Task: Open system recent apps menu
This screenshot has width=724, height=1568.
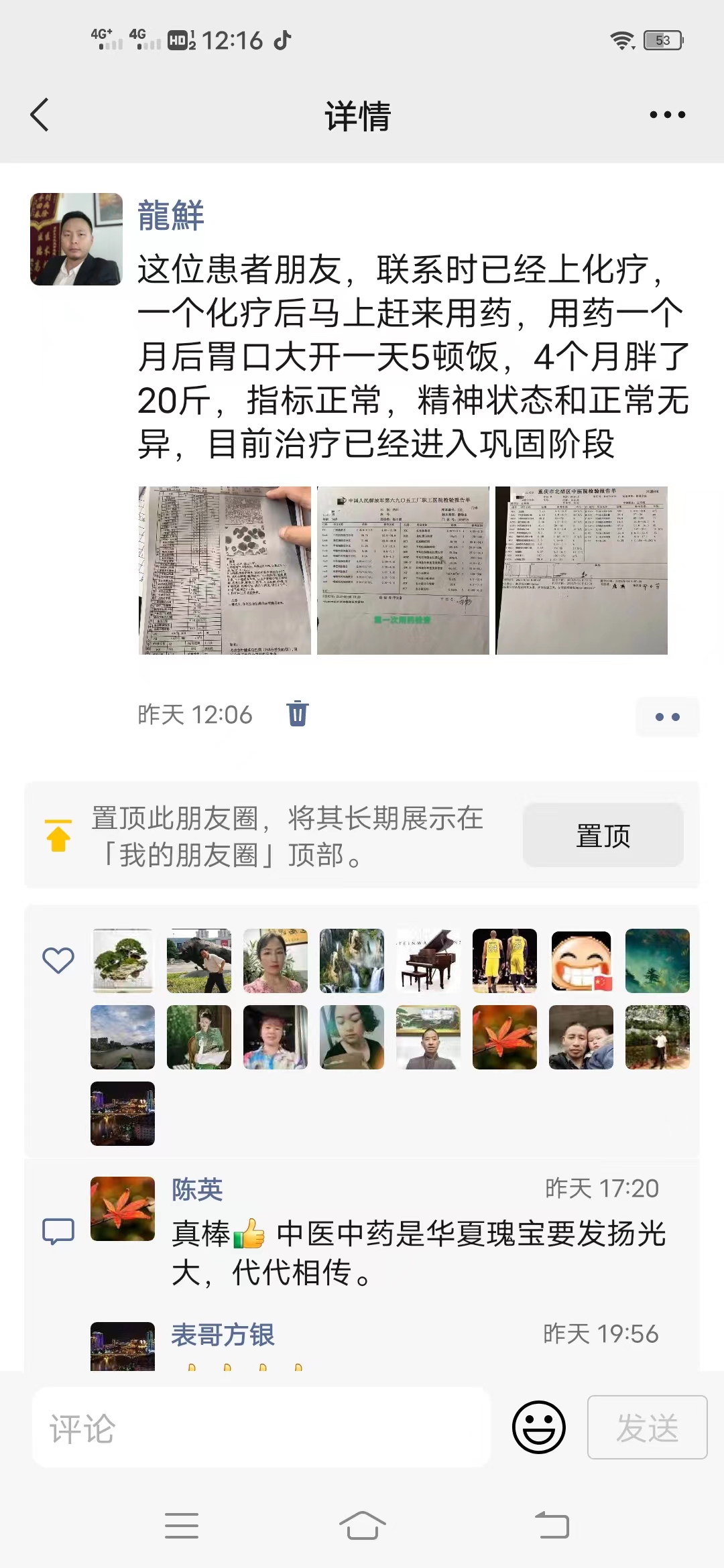Action: 182,1526
